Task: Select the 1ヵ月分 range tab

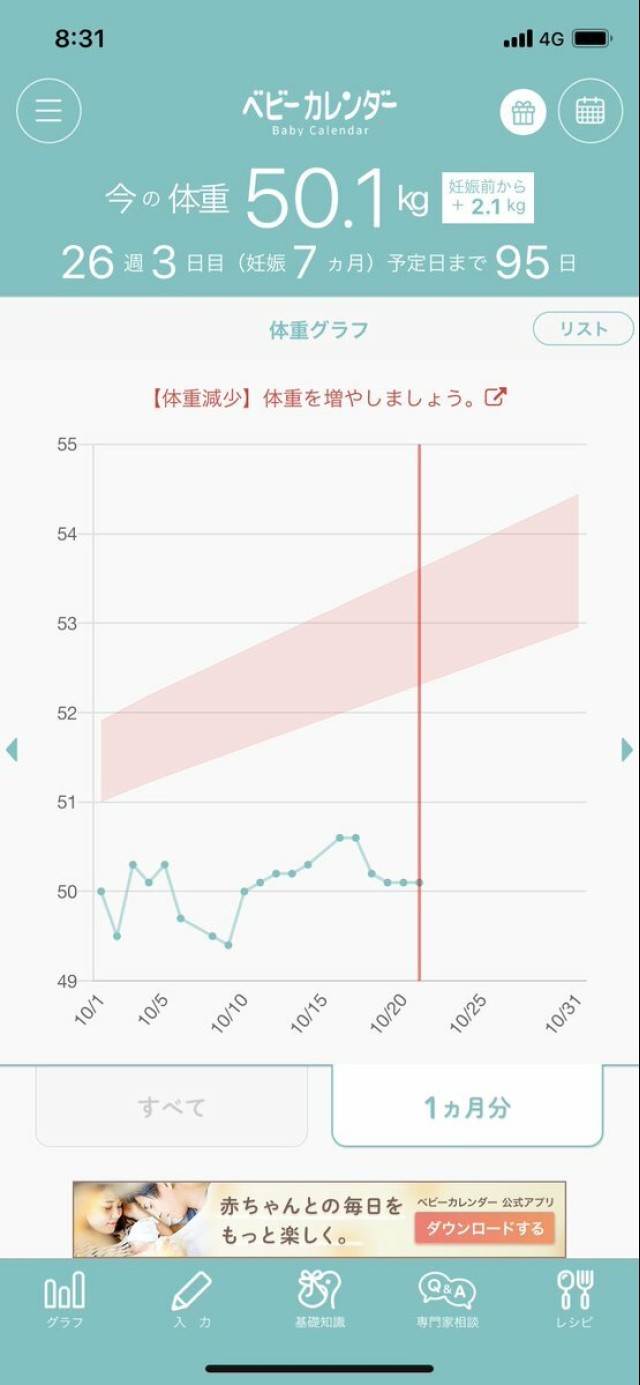Action: [x=467, y=1107]
